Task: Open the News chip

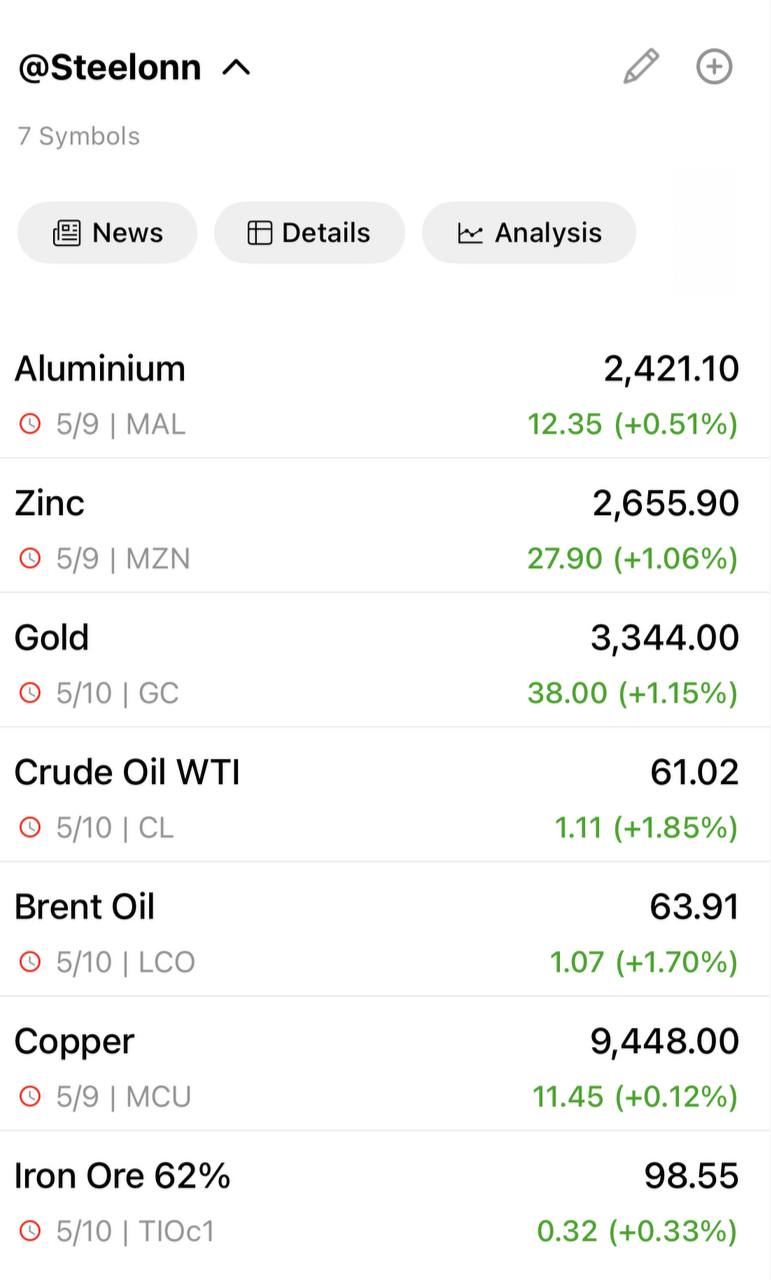Action: [107, 233]
